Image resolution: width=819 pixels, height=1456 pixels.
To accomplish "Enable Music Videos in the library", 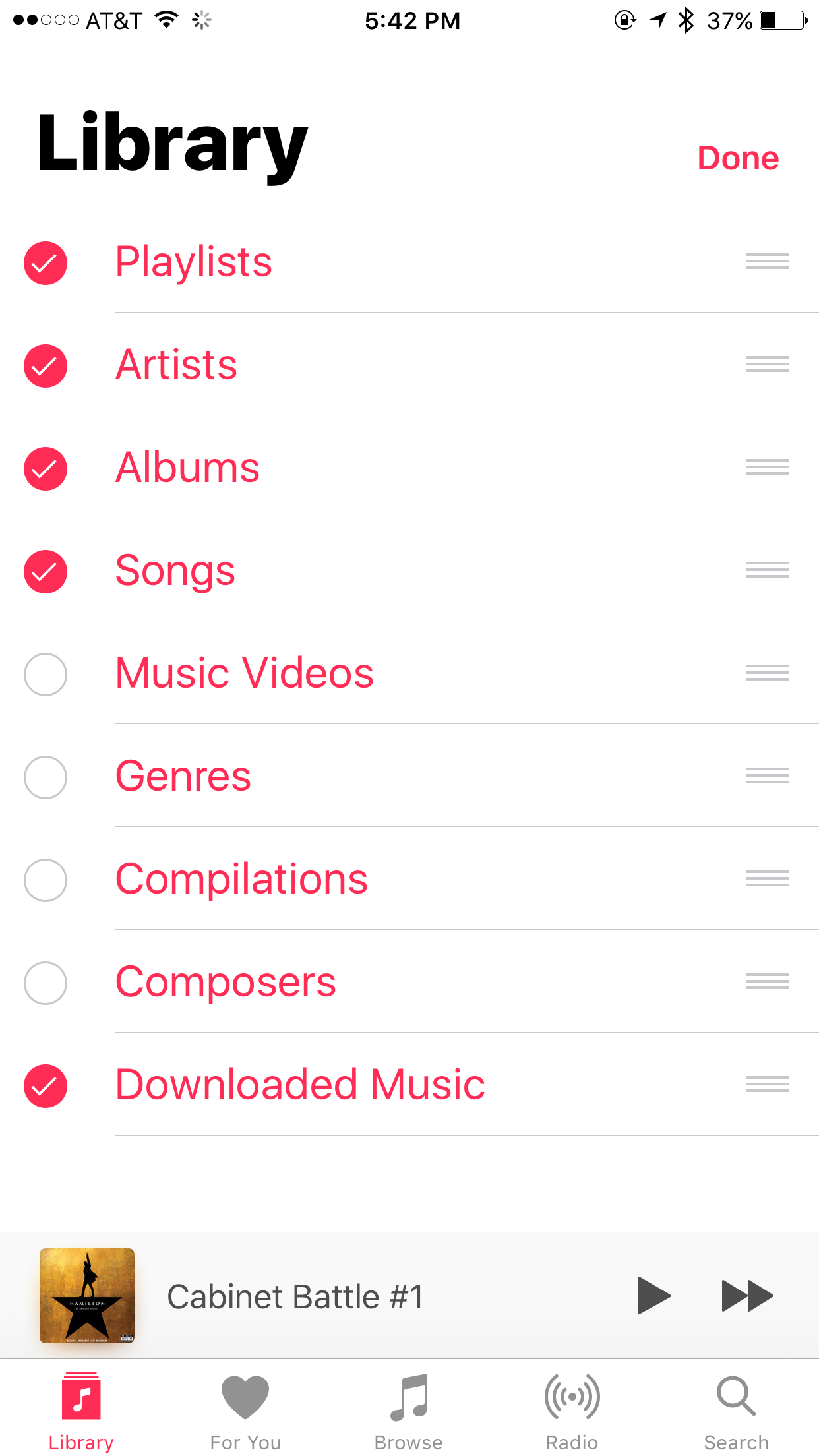I will pyautogui.click(x=45, y=674).
